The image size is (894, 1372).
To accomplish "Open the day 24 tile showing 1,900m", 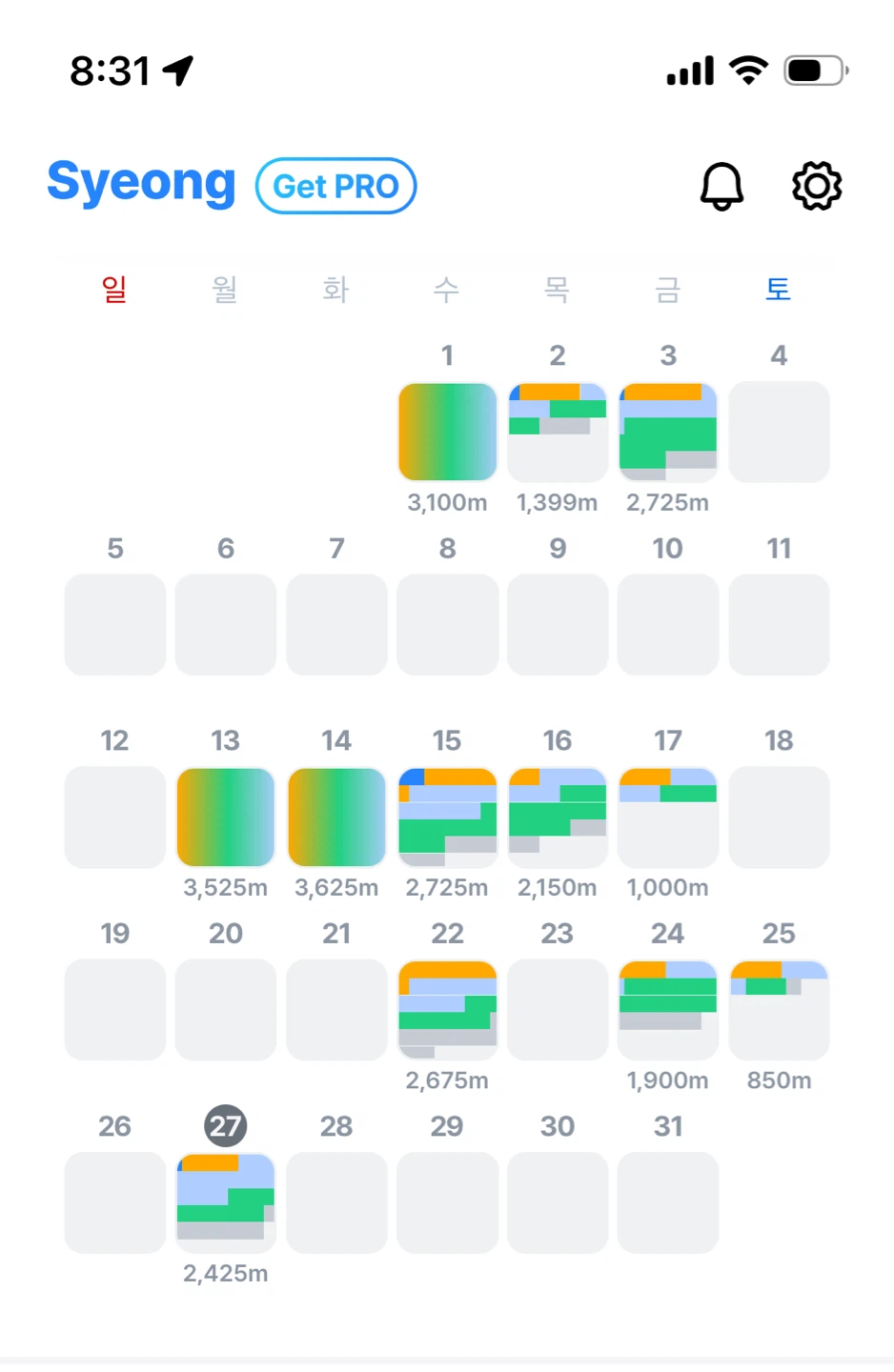I will coord(668,1009).
